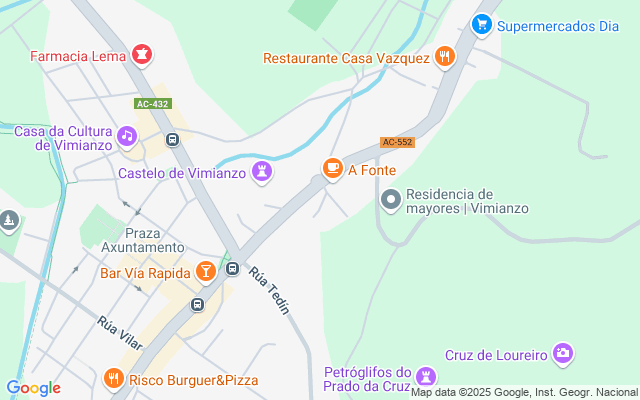Tap Casa da Cultura de Vimianzo pin
Screen dimensions: 640x400
click(x=127, y=136)
